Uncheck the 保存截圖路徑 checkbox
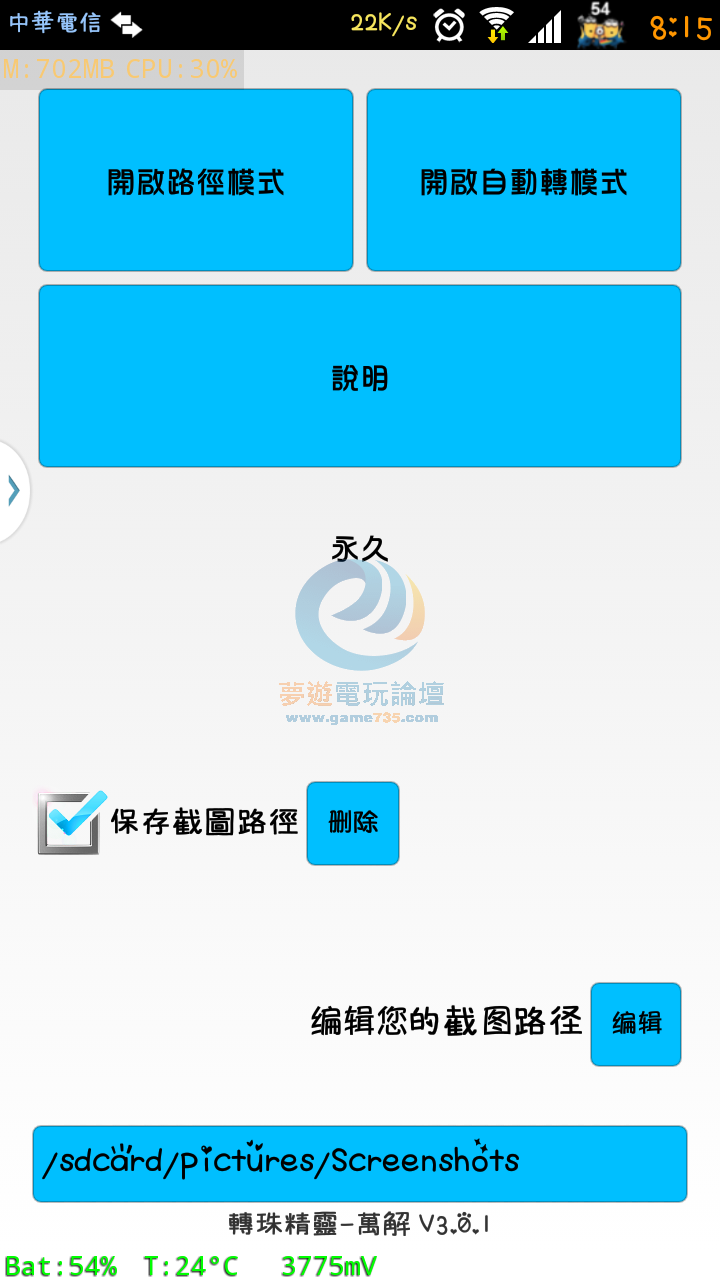The height and width of the screenshot is (1280, 720). pyautogui.click(x=70, y=822)
